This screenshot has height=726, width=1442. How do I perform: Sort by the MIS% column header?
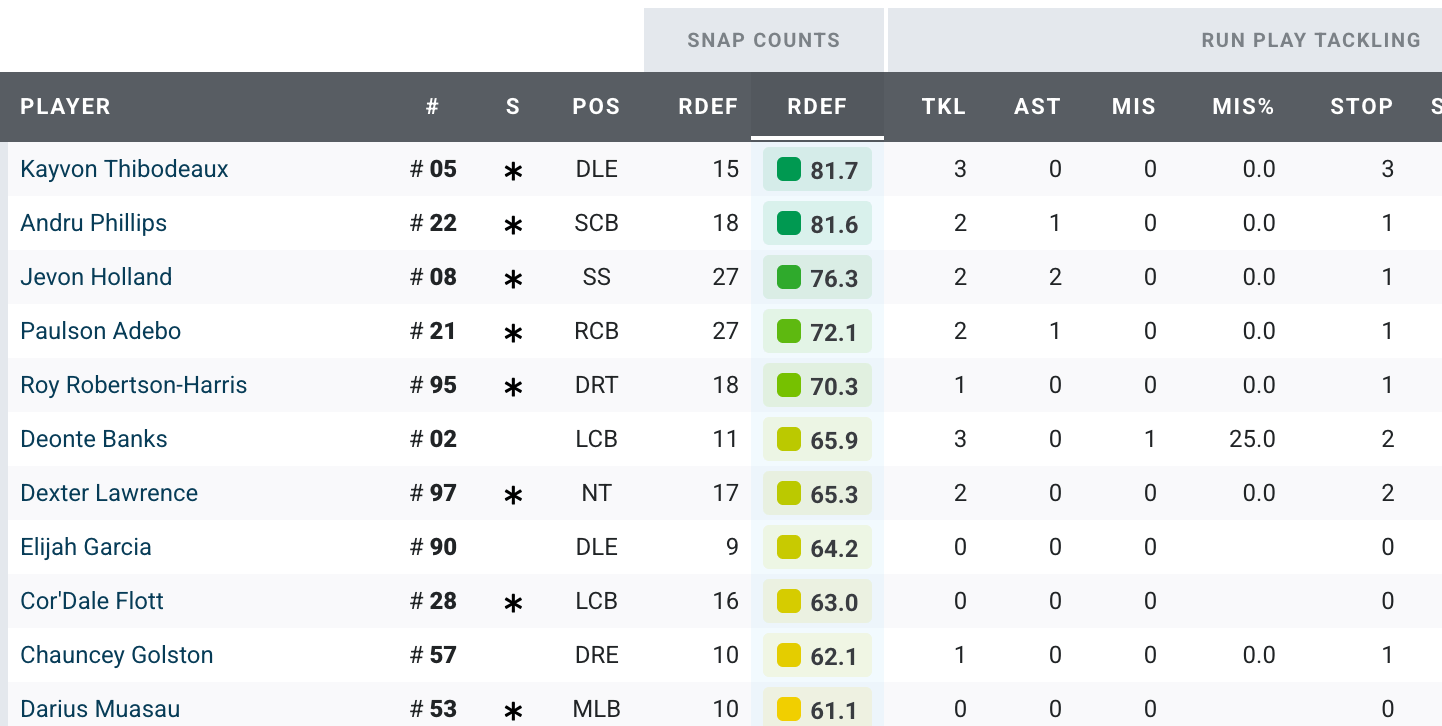click(x=1243, y=107)
